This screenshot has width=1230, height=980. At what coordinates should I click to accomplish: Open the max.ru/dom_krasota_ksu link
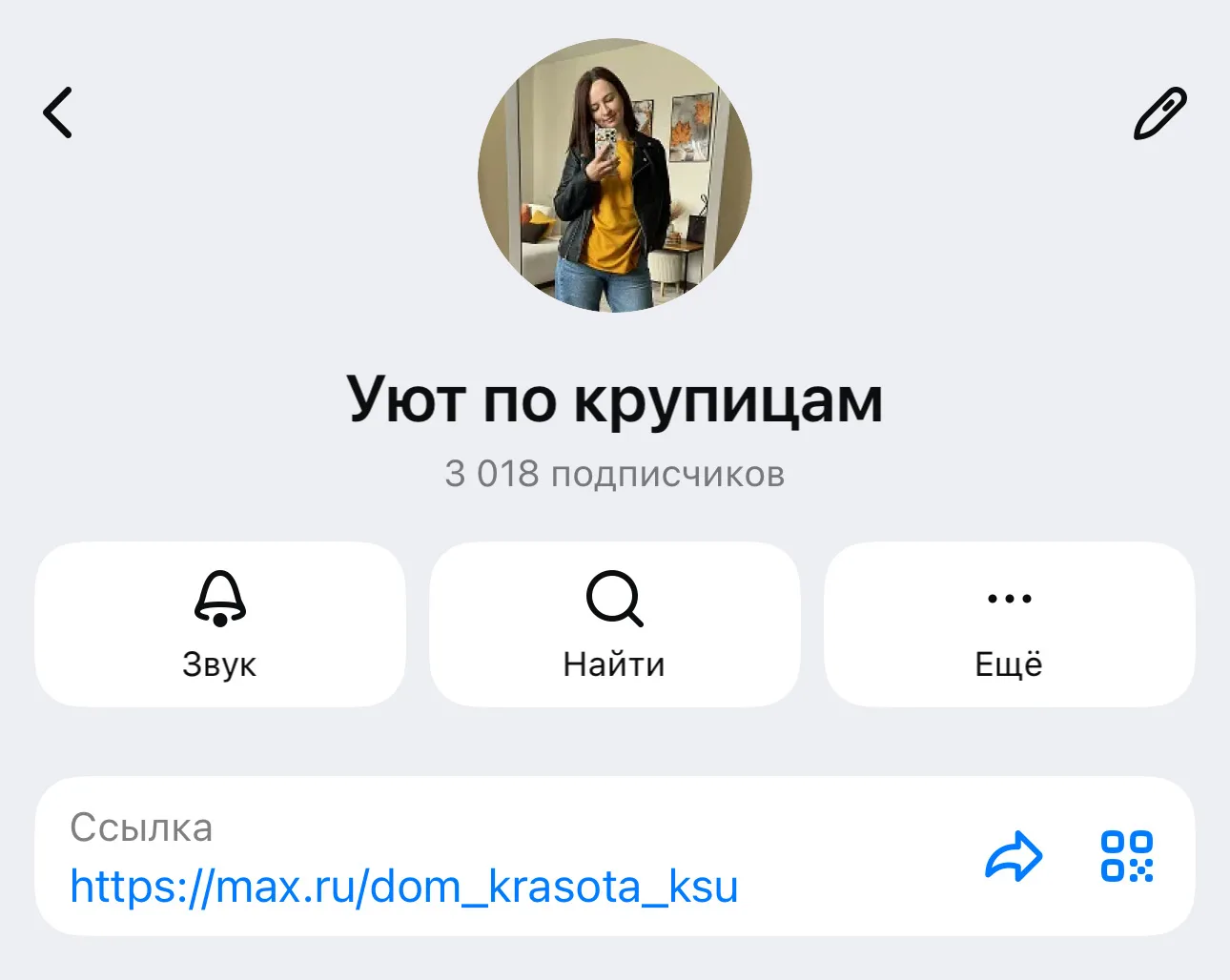[404, 887]
